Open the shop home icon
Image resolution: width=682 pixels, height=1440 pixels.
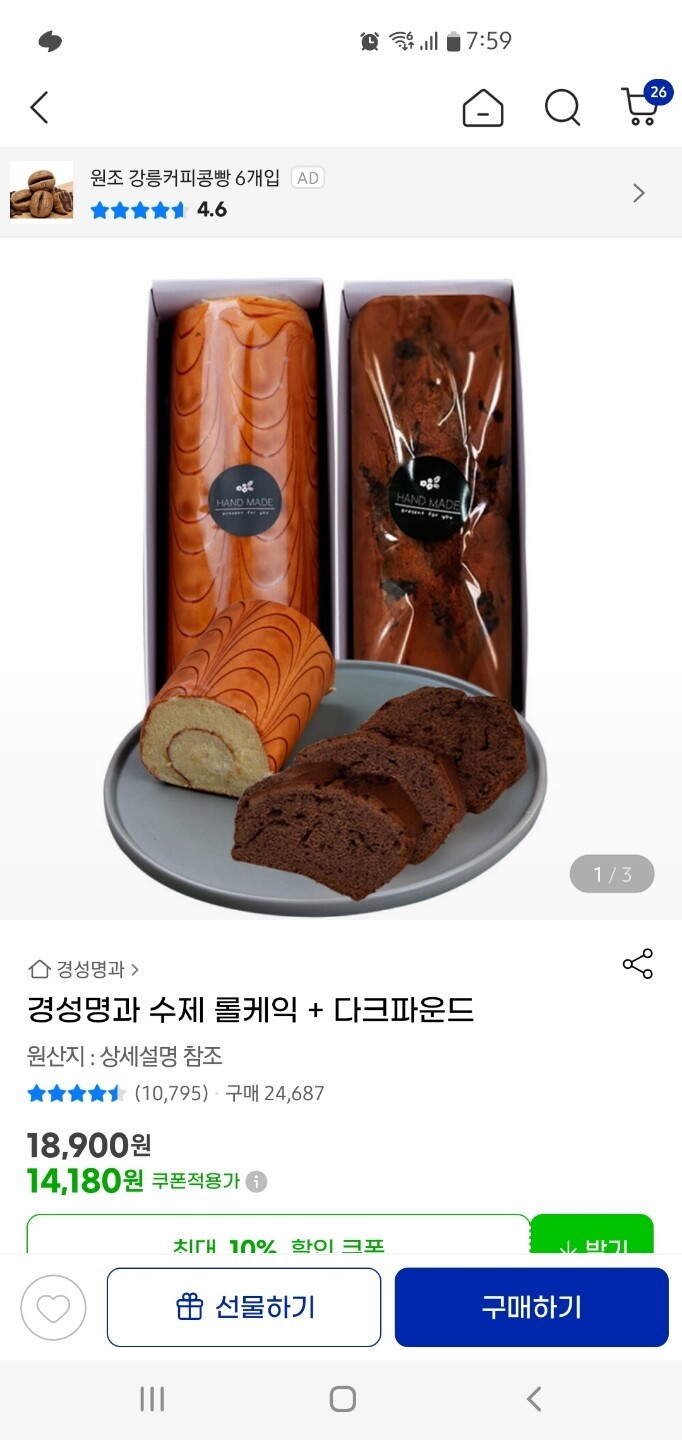point(482,107)
